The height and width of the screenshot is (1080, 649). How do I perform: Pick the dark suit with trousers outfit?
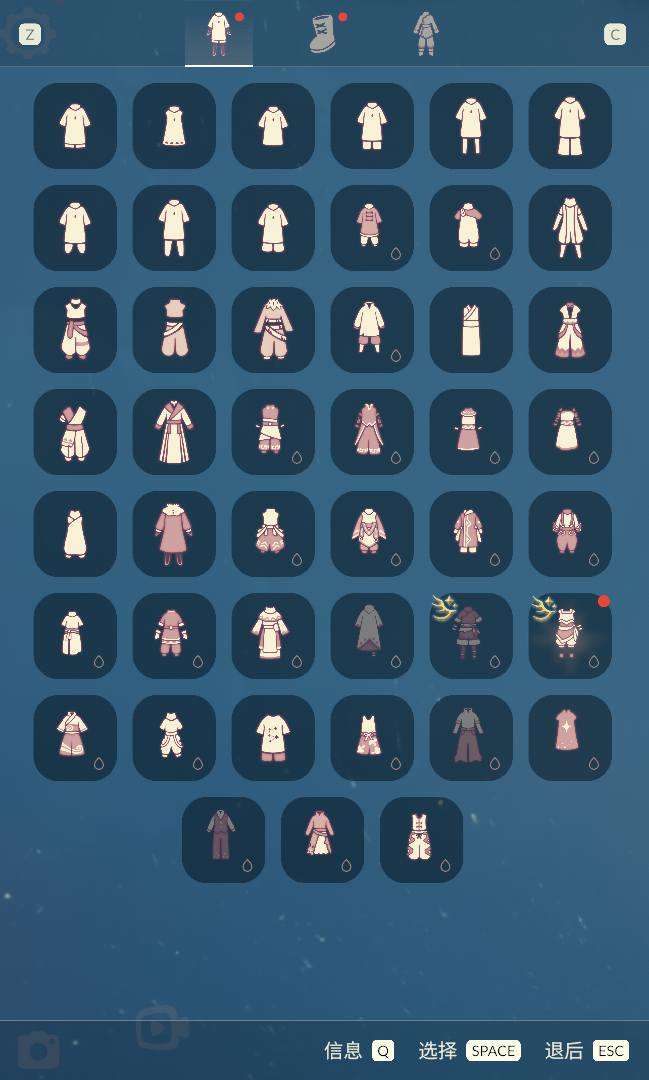(x=223, y=839)
